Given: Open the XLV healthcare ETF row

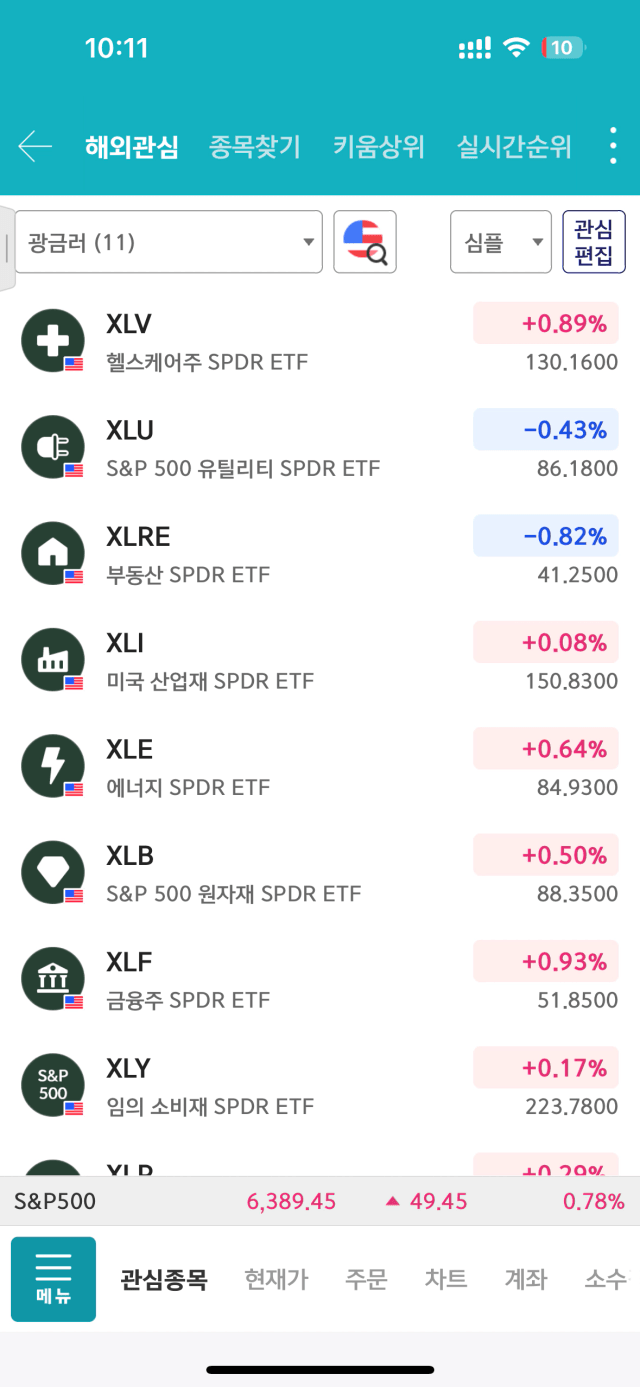Looking at the screenshot, I should point(320,342).
